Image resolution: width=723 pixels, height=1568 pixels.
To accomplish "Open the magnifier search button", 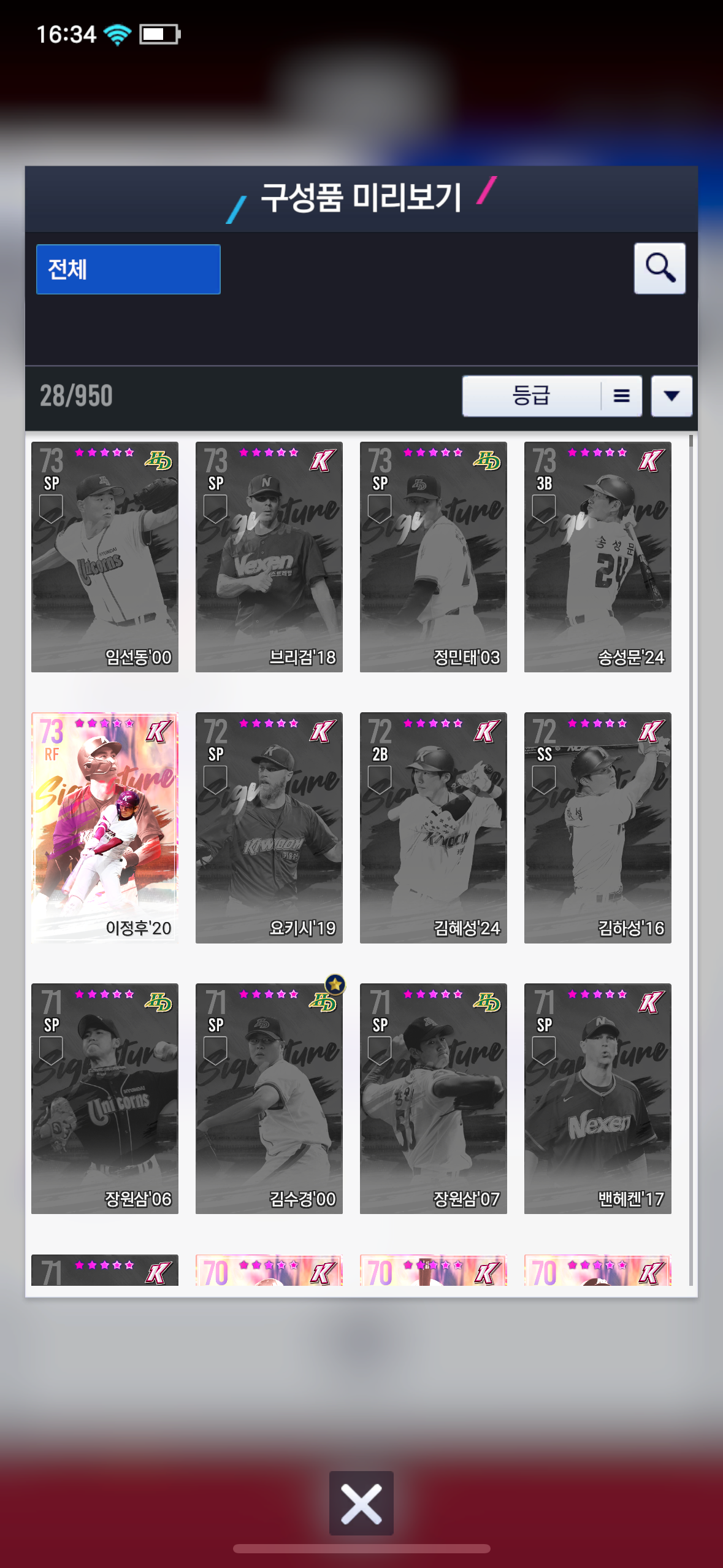I will click(659, 268).
